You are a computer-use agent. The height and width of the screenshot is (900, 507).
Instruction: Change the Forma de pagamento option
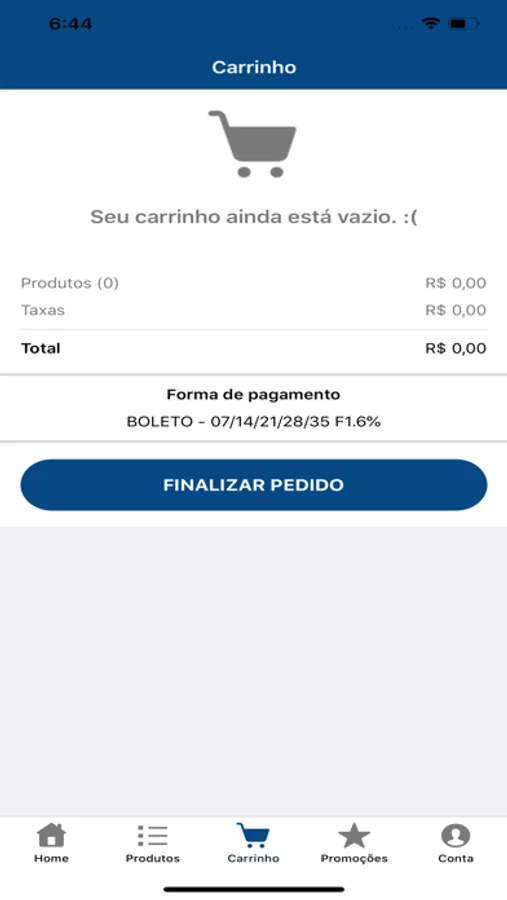[253, 408]
